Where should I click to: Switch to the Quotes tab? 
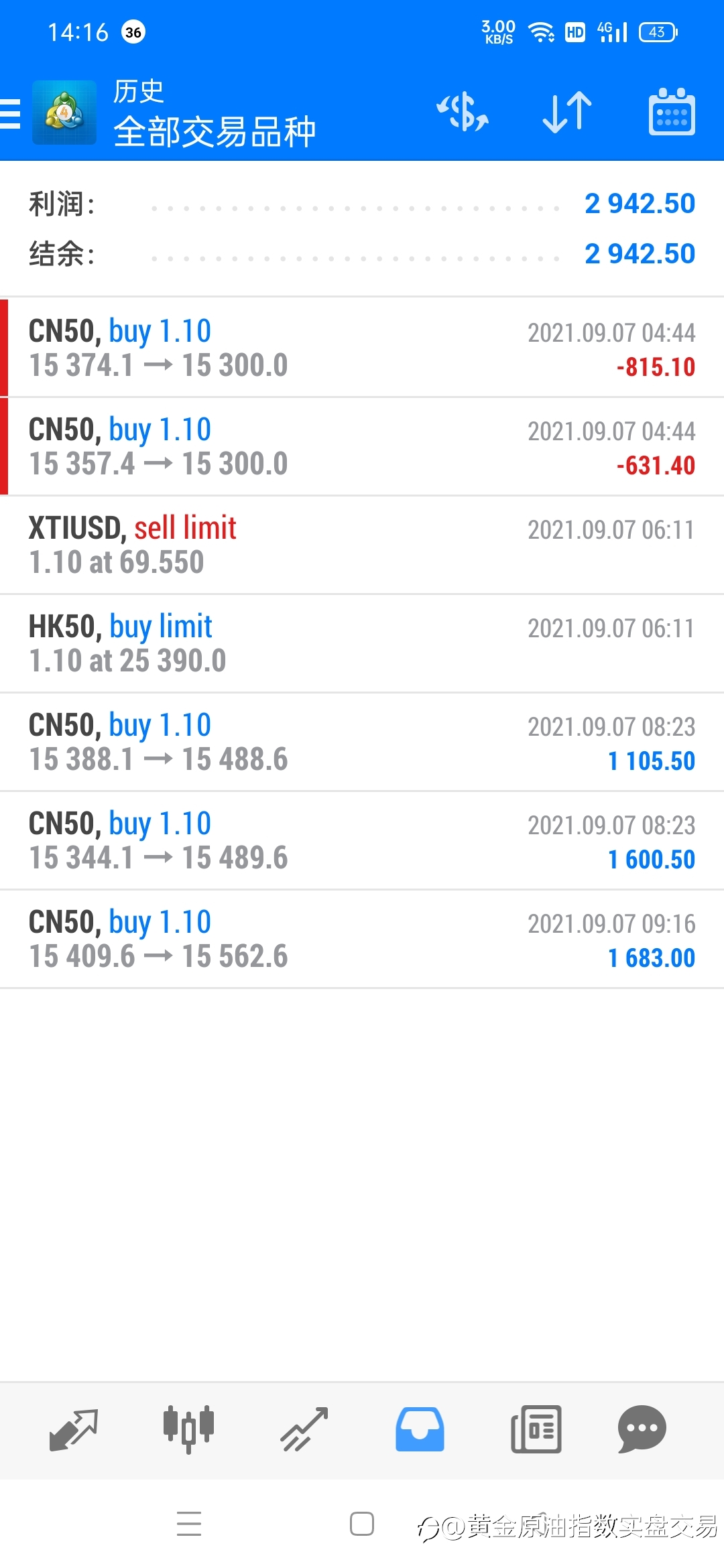(x=74, y=1429)
